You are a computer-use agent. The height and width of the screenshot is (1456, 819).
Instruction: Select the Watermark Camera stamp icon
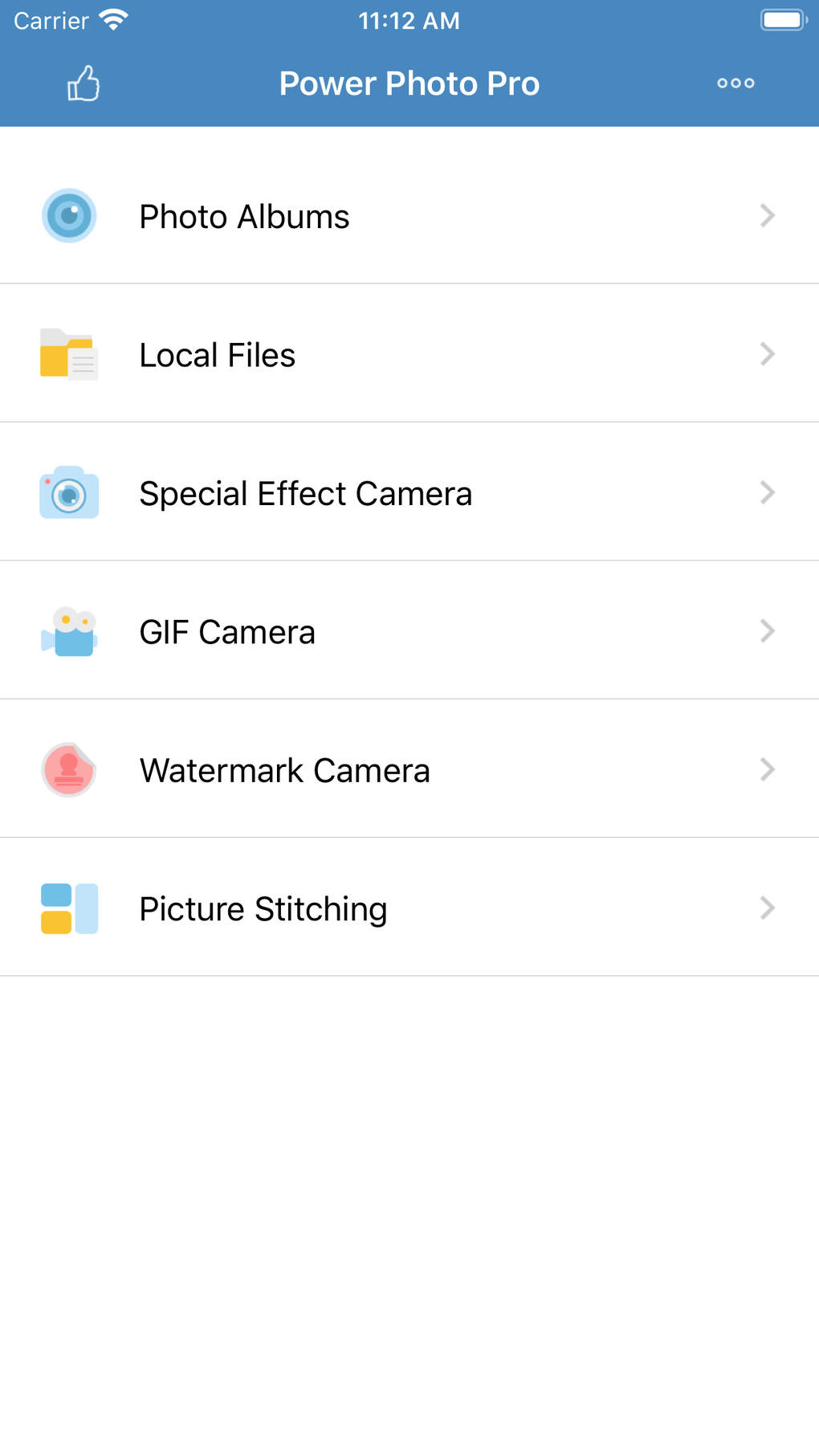[x=69, y=769]
